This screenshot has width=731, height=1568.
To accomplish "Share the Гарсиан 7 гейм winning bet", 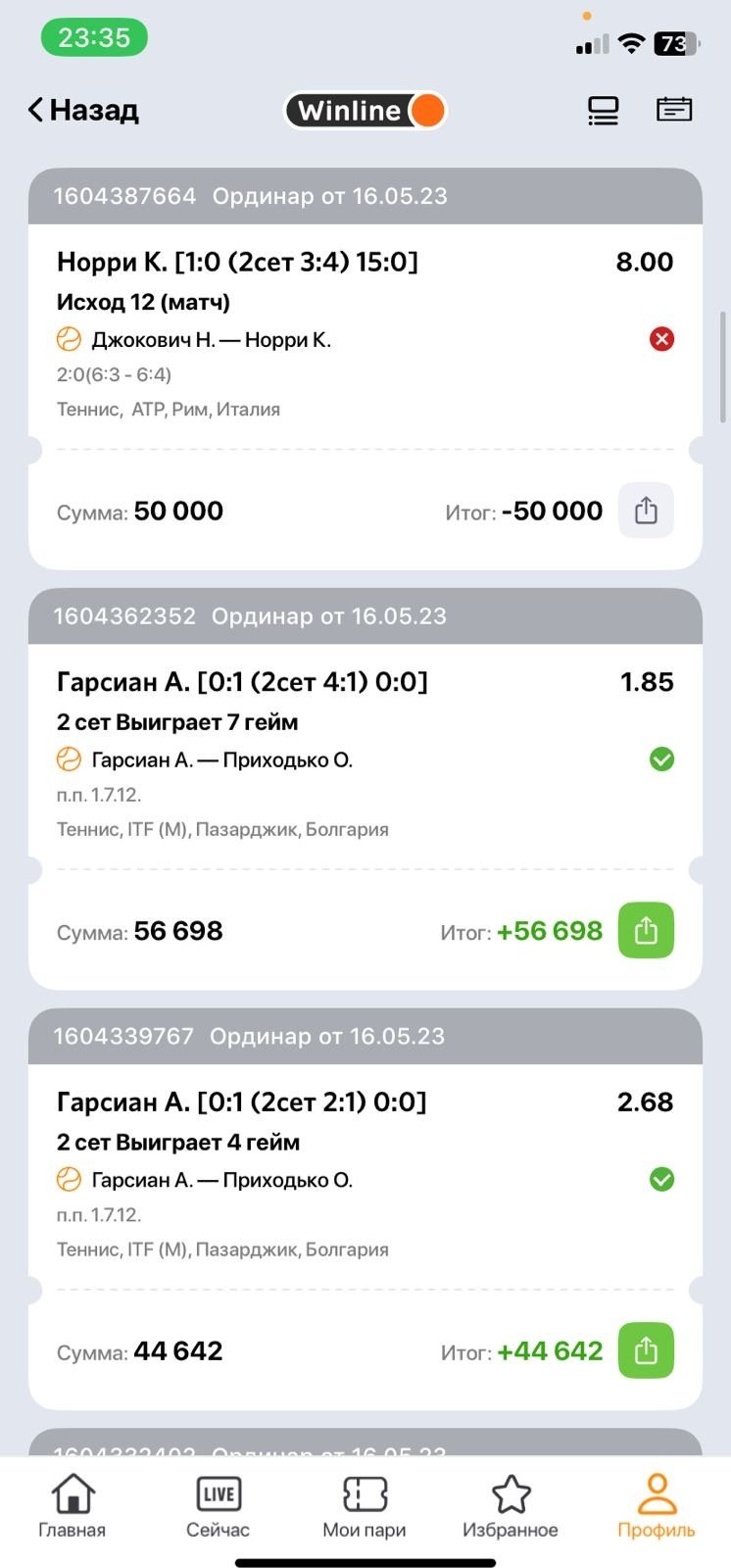I will [x=646, y=930].
